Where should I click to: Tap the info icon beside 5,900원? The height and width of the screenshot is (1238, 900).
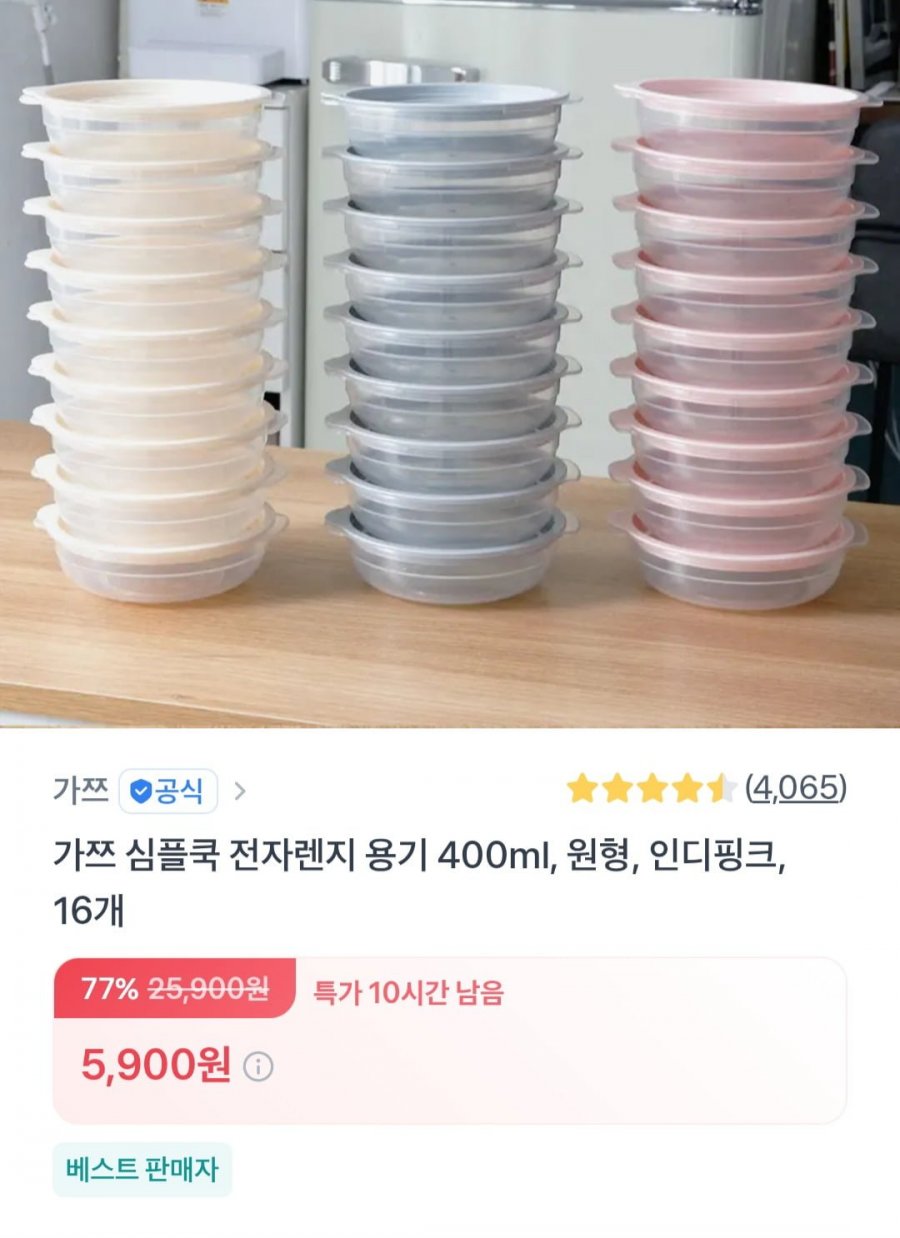(x=258, y=1067)
